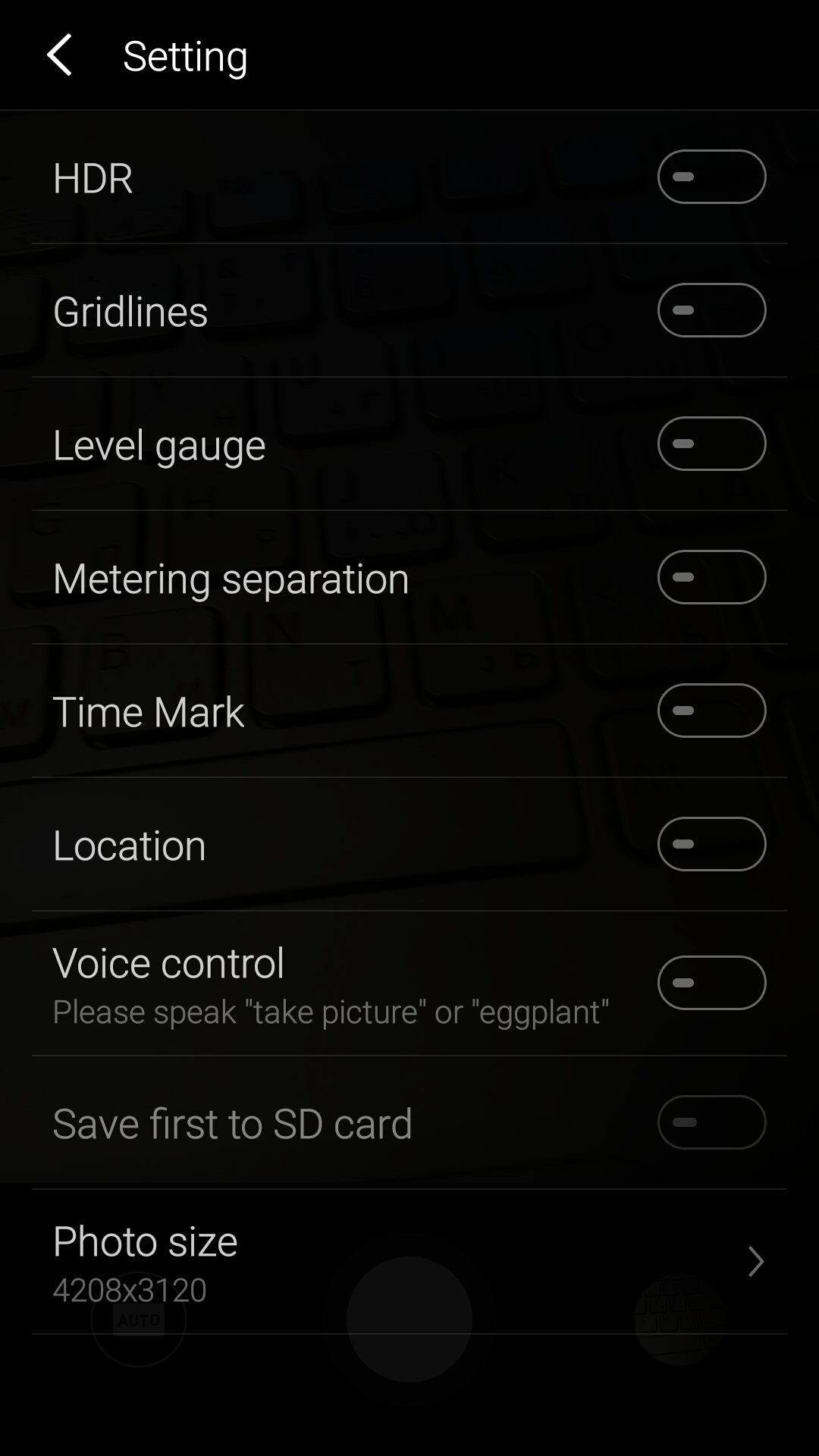Activate Voice control
This screenshot has width=819, height=1456.
[711, 983]
